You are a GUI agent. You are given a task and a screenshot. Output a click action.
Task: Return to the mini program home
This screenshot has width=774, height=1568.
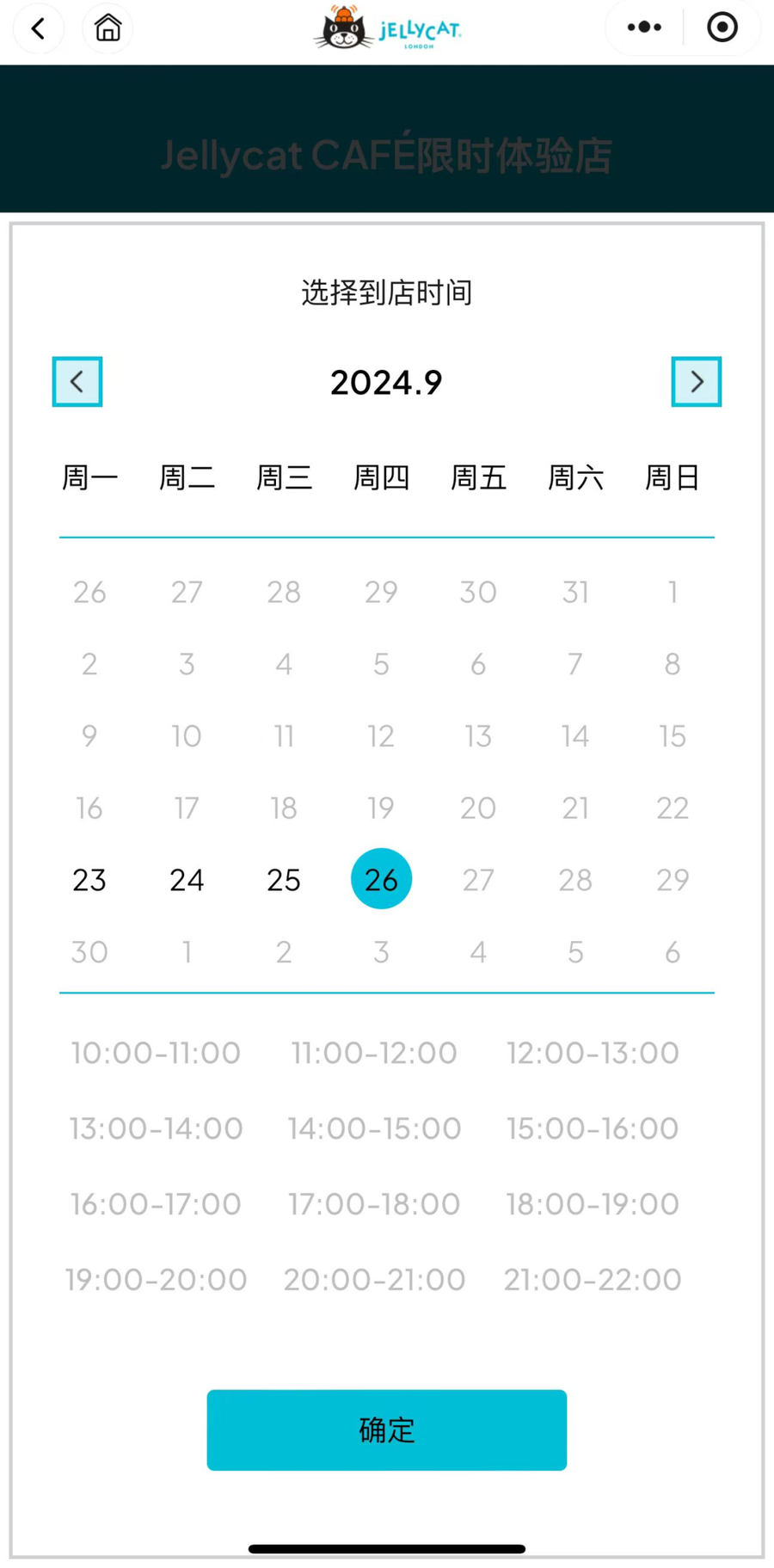107,28
